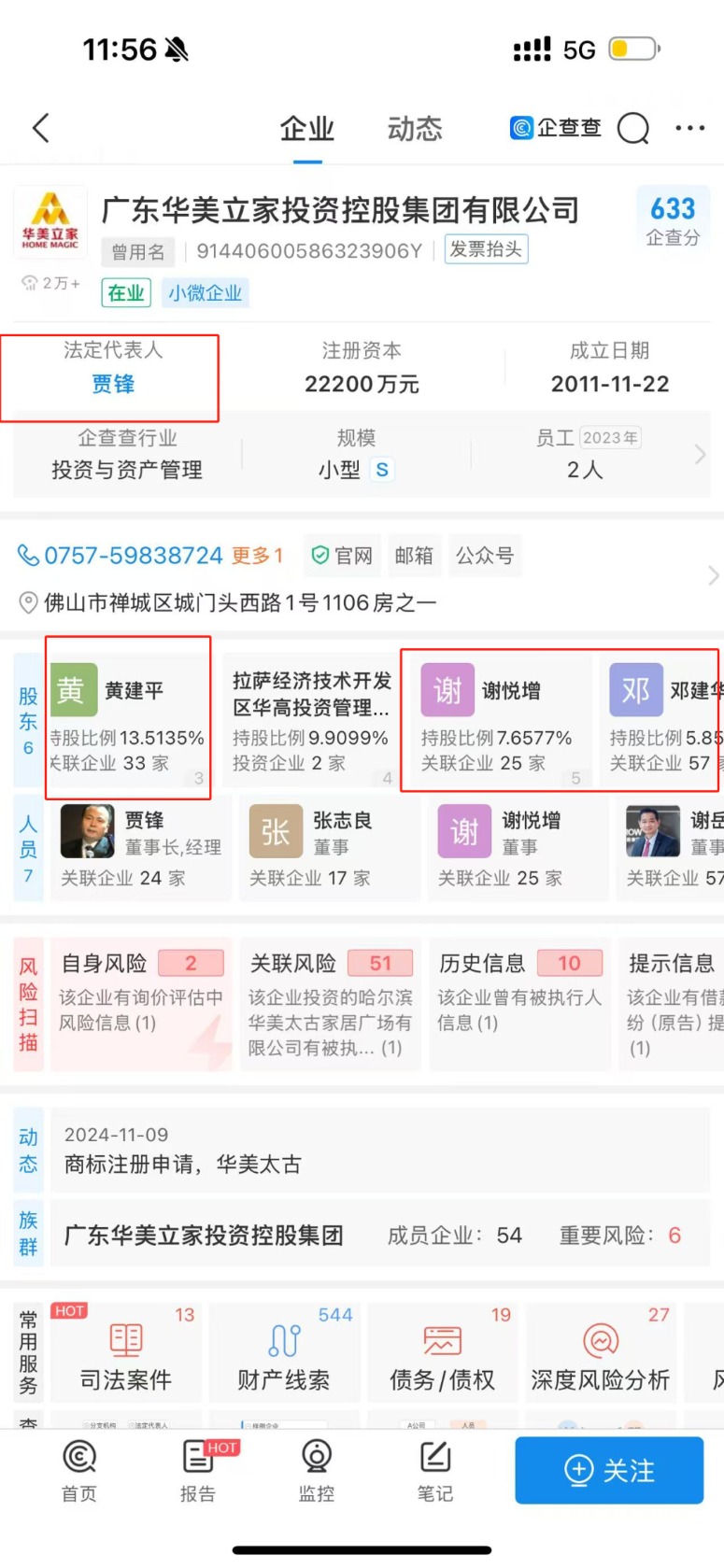
Task: Open the search magnifier icon
Action: pyautogui.click(x=633, y=129)
